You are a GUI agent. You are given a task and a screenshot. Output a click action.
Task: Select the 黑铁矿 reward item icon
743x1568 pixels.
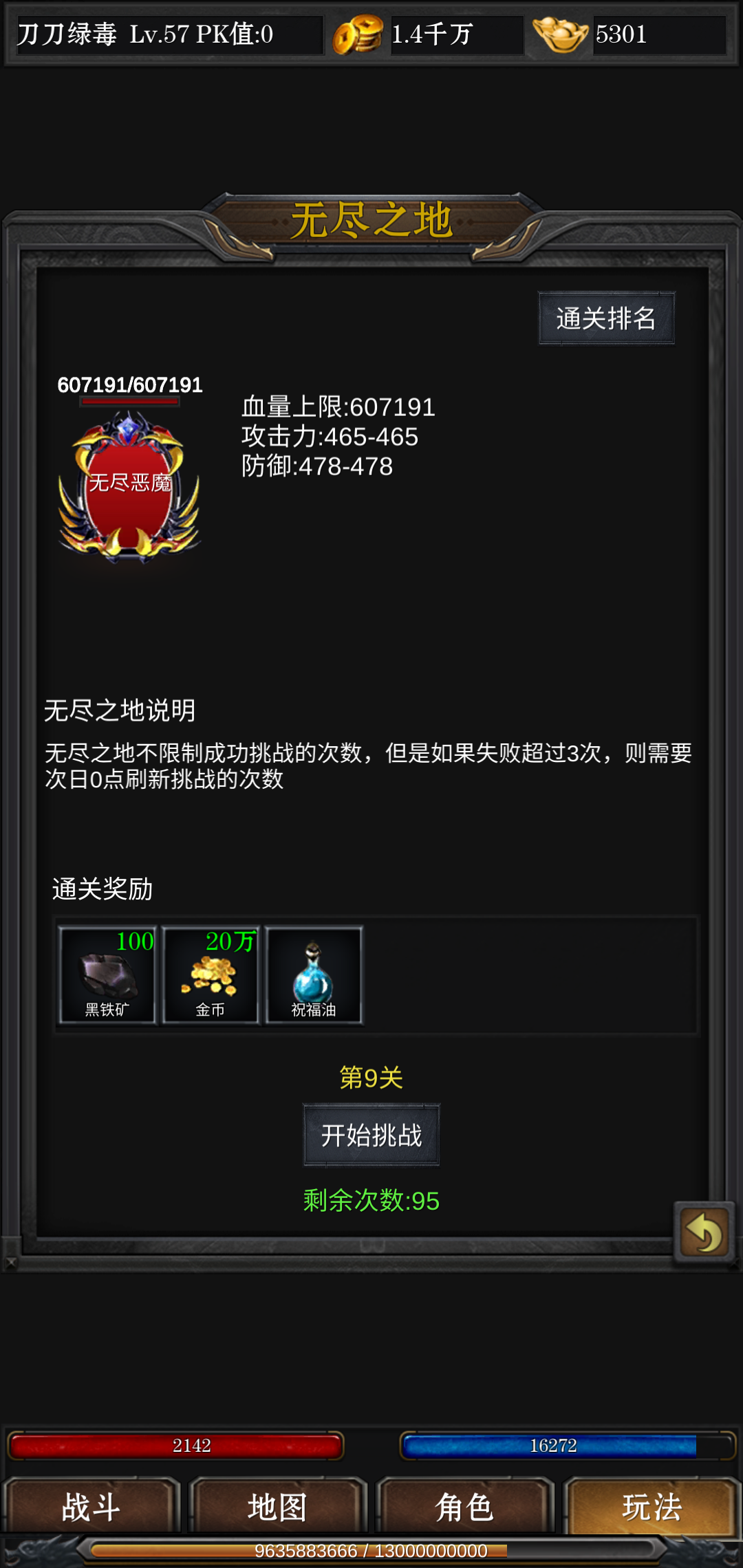click(x=107, y=974)
